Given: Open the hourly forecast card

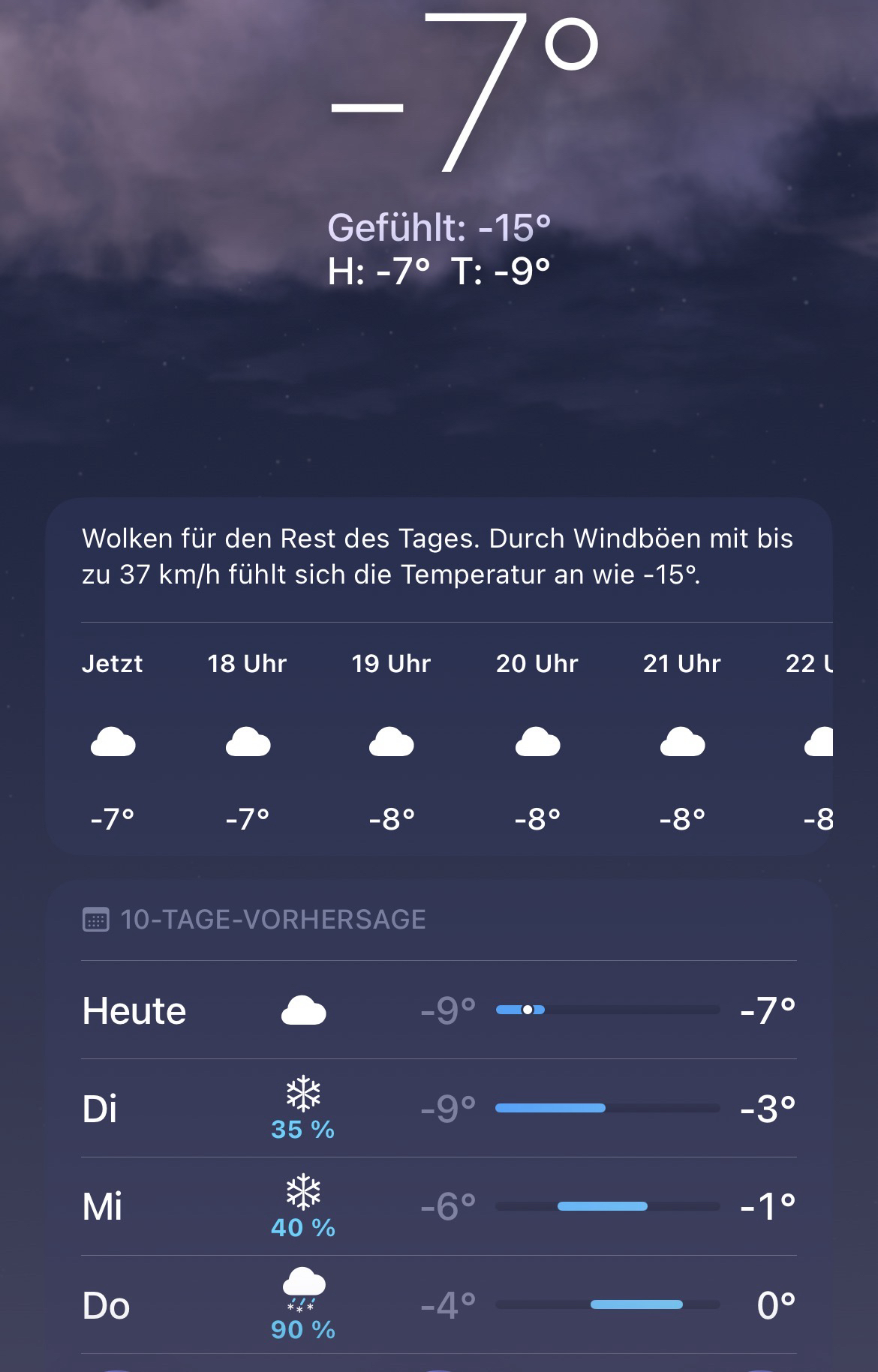Looking at the screenshot, I should (x=438, y=557).
